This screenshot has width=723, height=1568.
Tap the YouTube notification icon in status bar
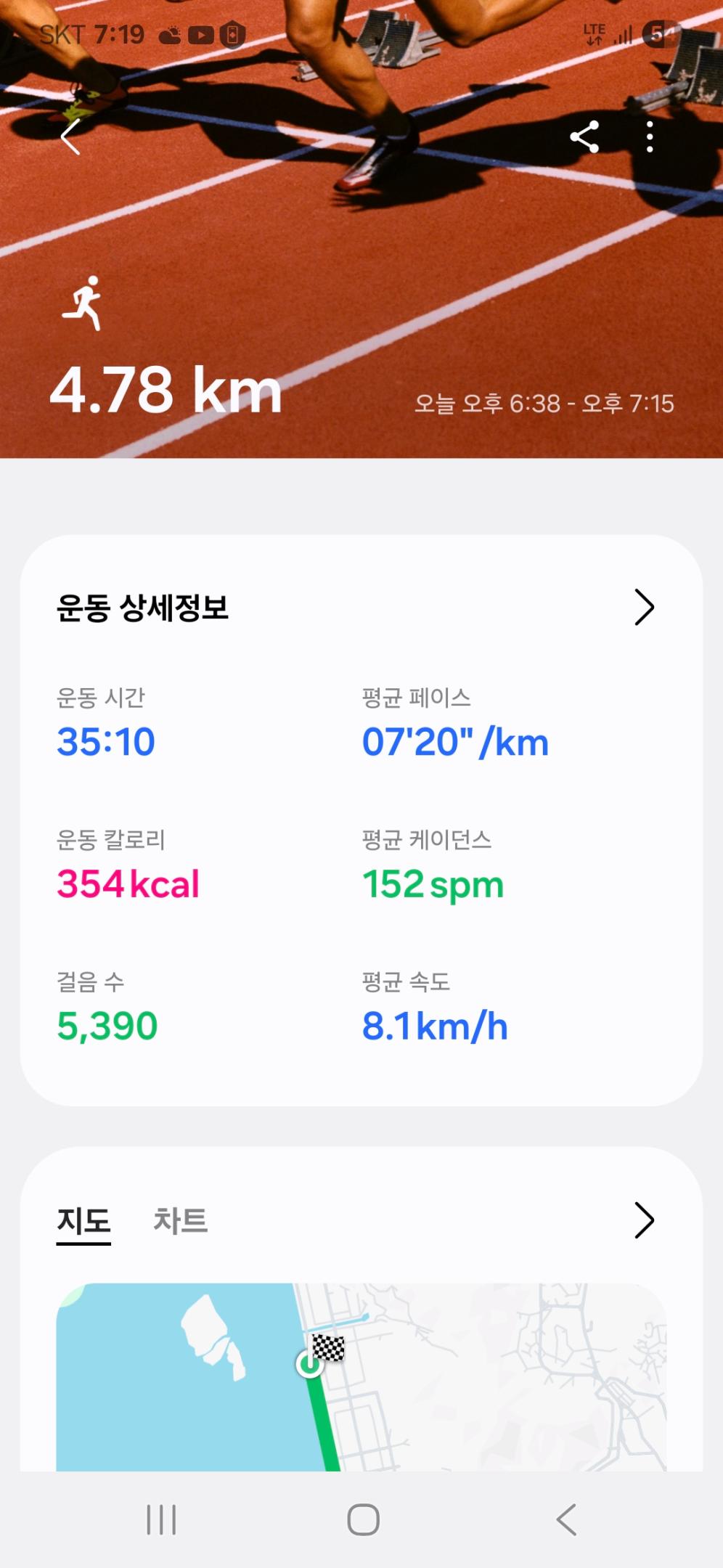tap(200, 33)
